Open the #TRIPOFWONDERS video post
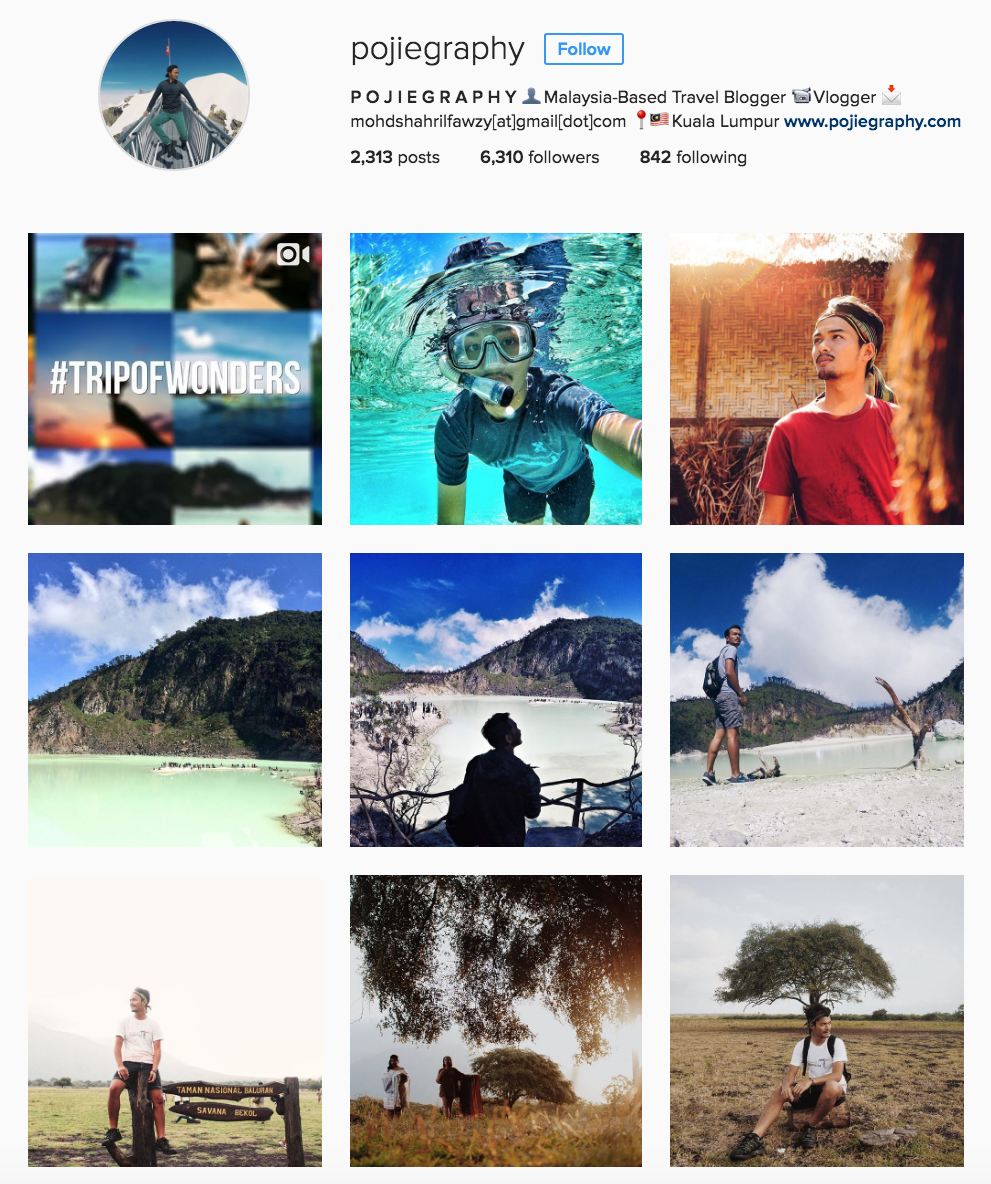991x1184 pixels. (x=175, y=379)
